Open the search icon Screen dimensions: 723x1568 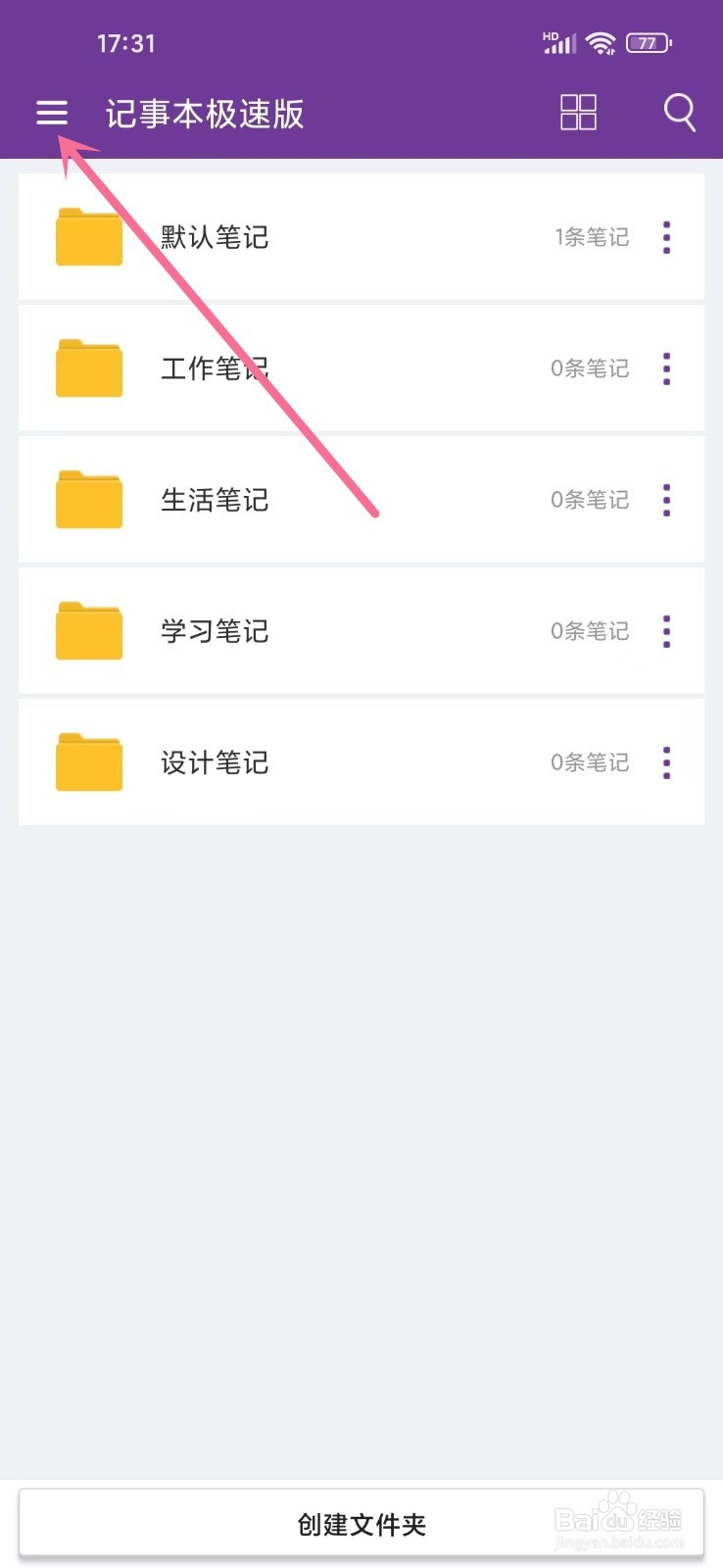tap(679, 113)
